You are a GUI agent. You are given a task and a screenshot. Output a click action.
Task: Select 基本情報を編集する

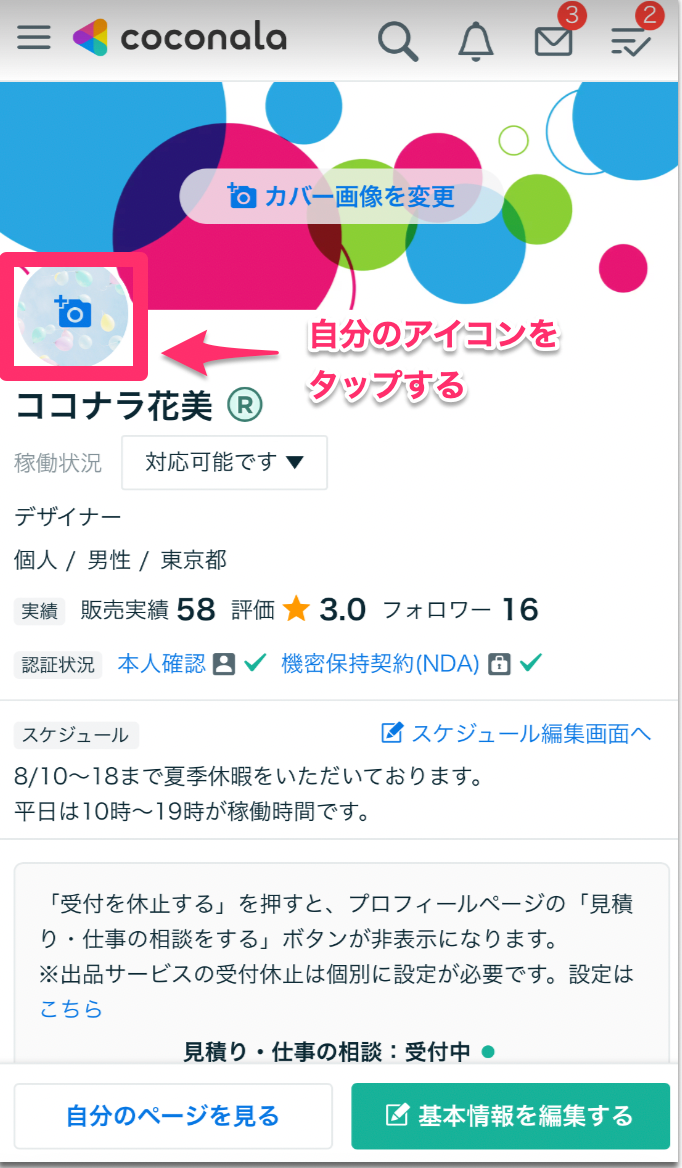(510, 1116)
